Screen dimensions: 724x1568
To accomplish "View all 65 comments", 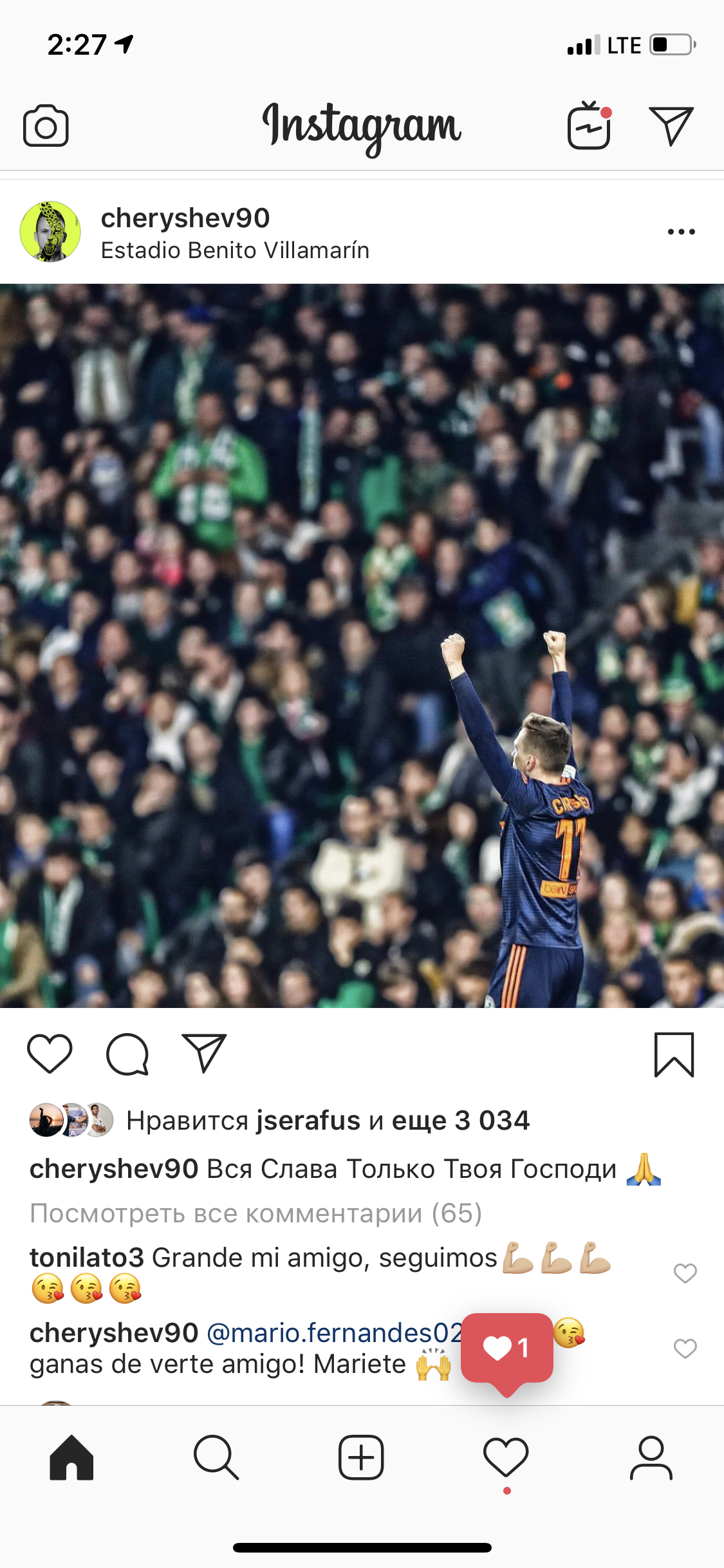I will click(256, 1213).
